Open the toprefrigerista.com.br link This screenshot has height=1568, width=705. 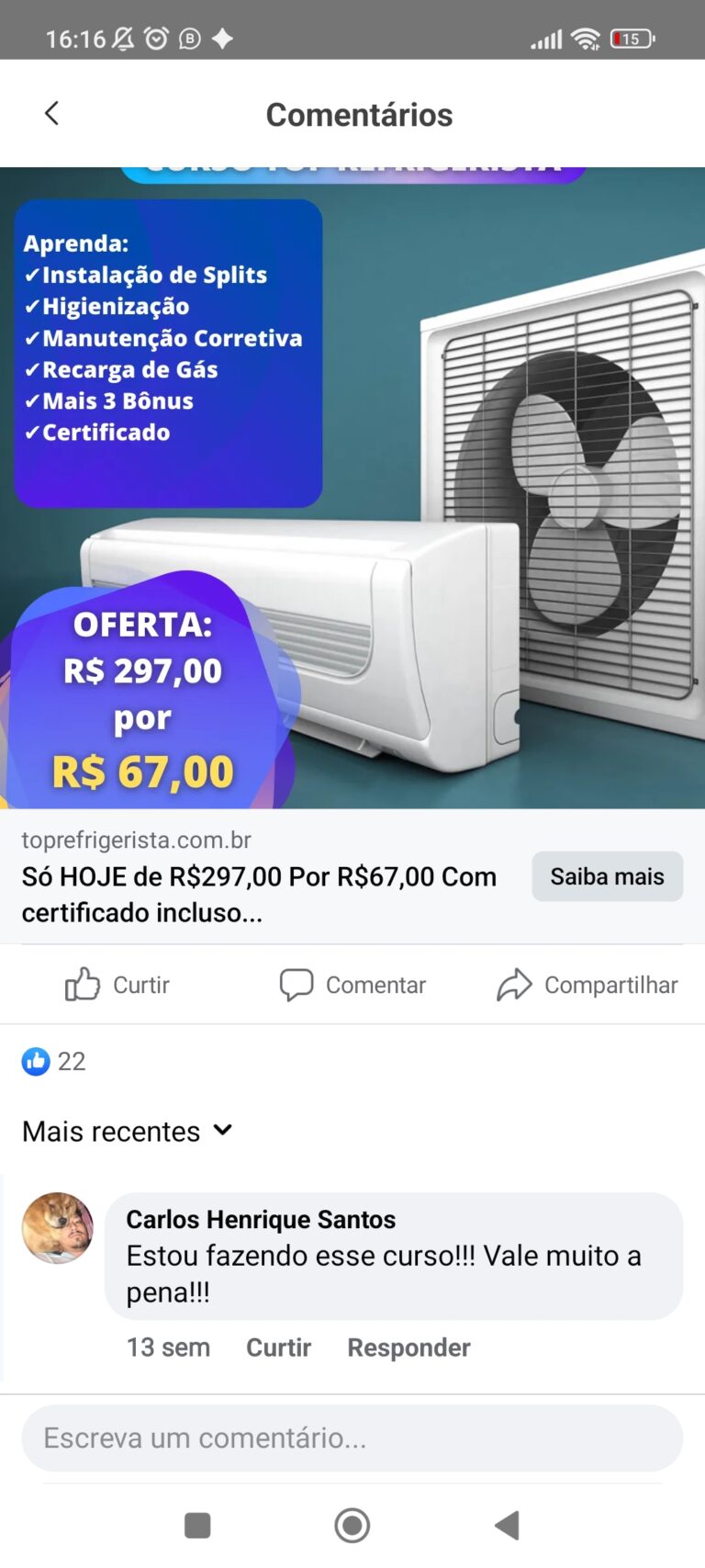click(138, 839)
